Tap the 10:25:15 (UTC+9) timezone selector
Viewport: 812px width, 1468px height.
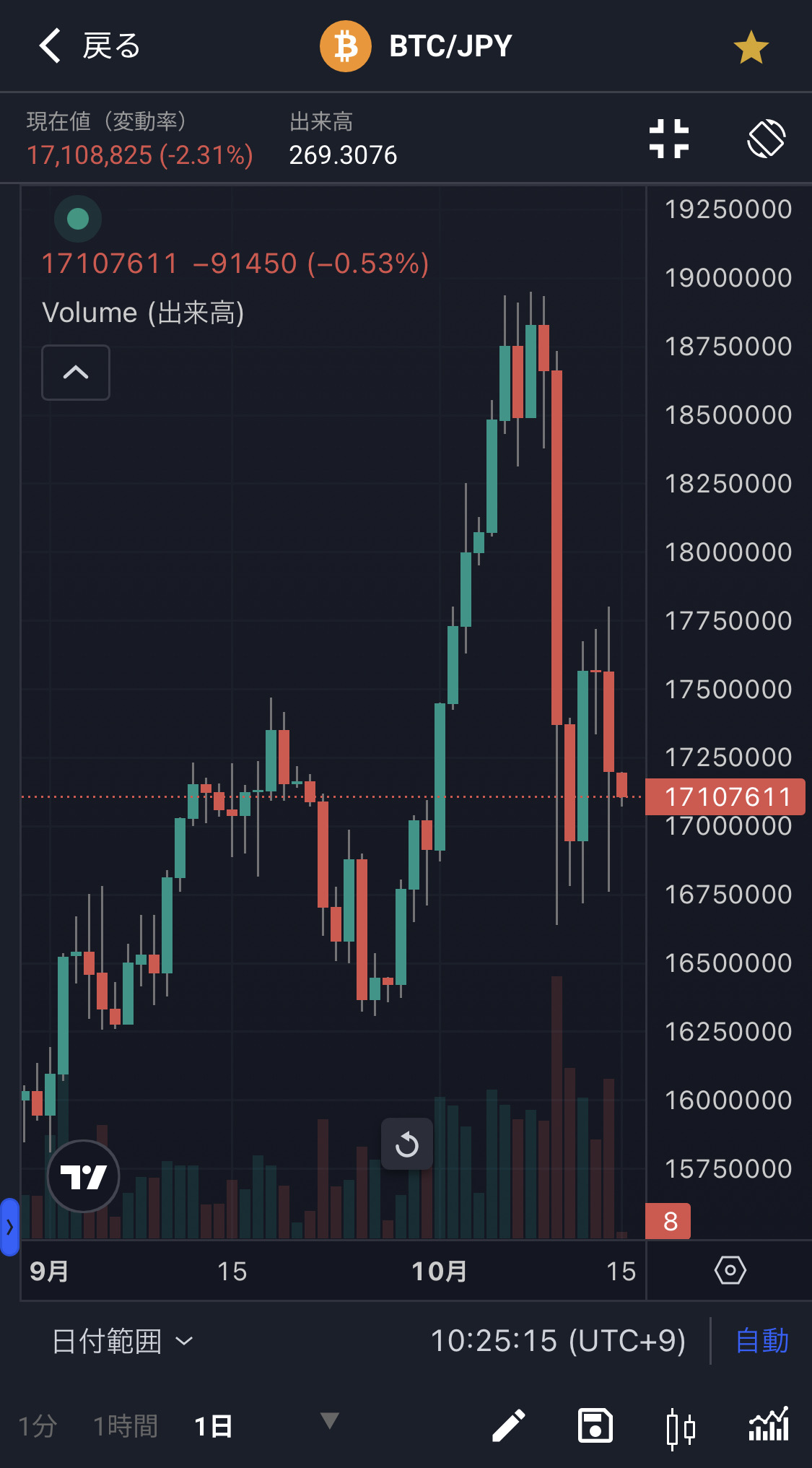point(557,1342)
